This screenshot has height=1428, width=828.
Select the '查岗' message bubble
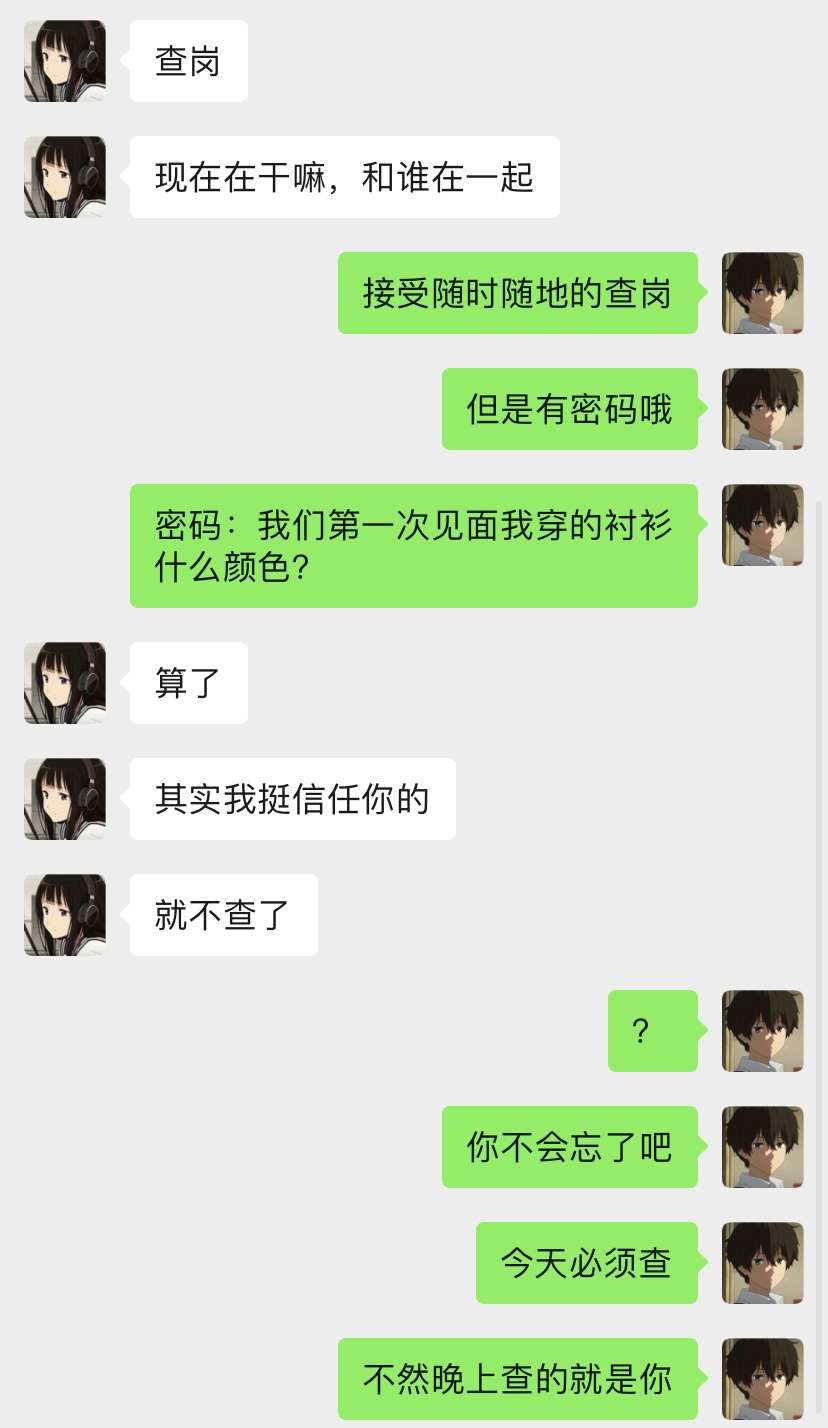coord(188,60)
